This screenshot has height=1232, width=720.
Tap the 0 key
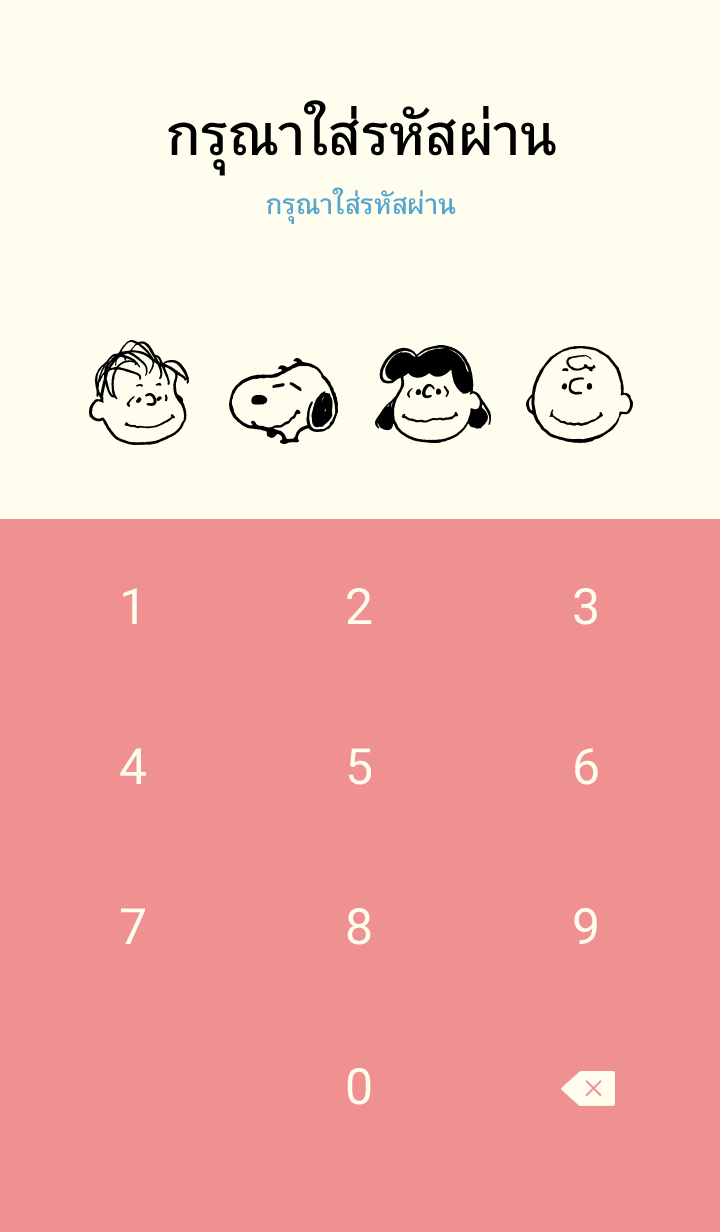coord(359,1087)
